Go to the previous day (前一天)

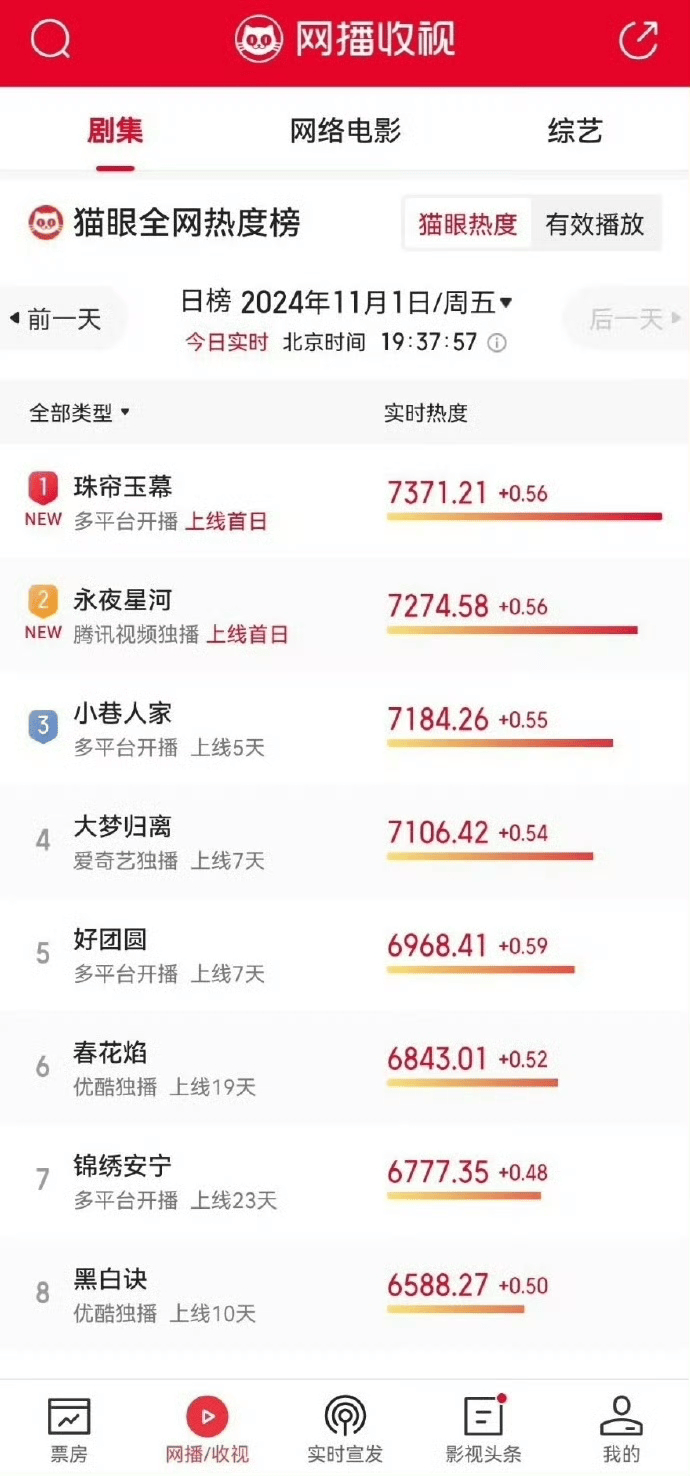click(64, 319)
